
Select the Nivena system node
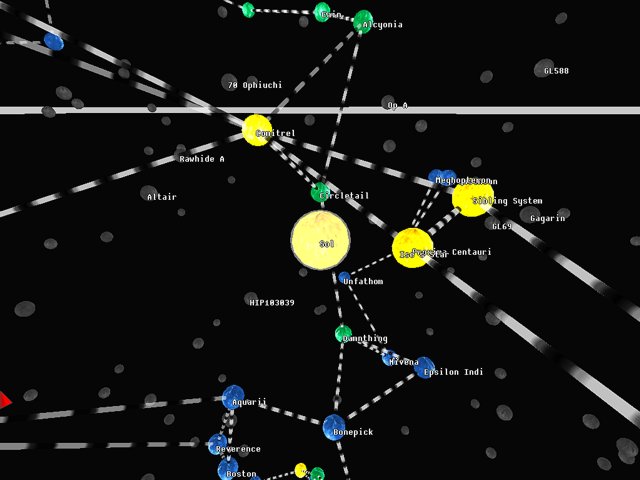tap(390, 356)
